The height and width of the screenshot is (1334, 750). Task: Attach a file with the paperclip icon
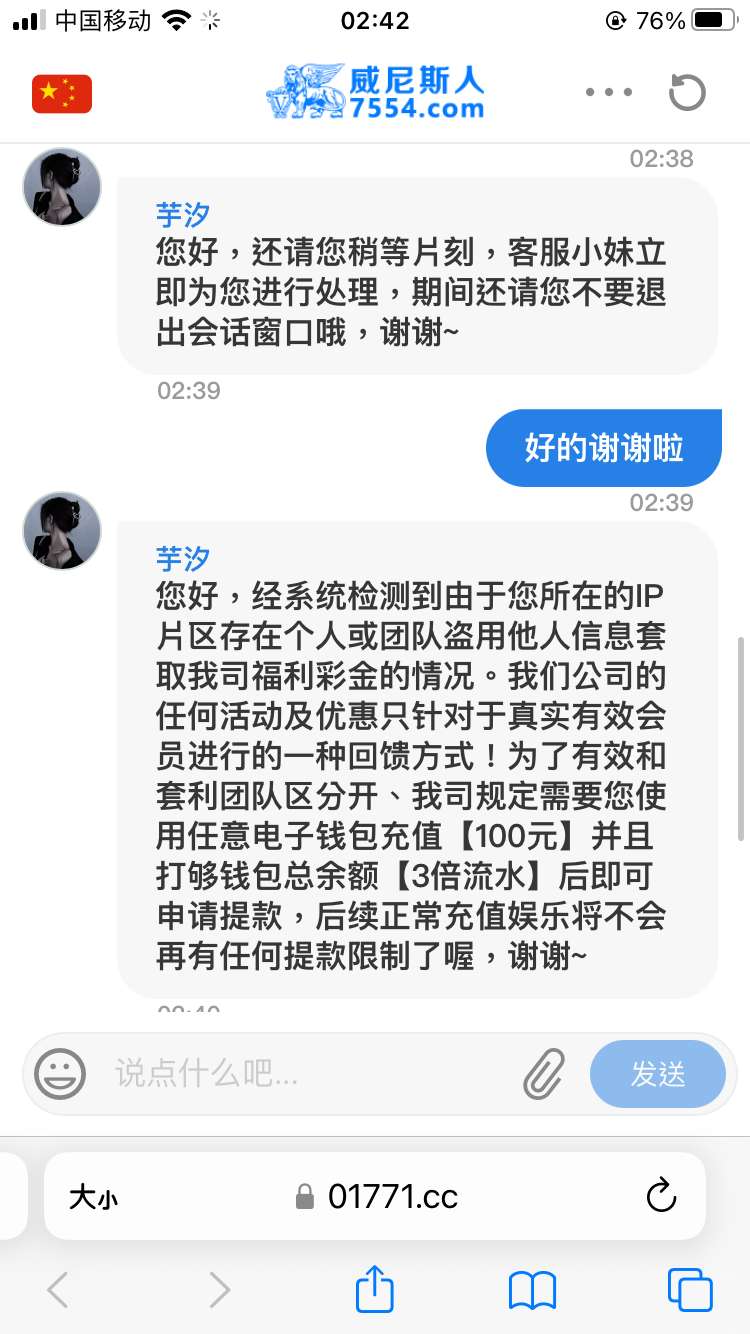[x=544, y=1074]
